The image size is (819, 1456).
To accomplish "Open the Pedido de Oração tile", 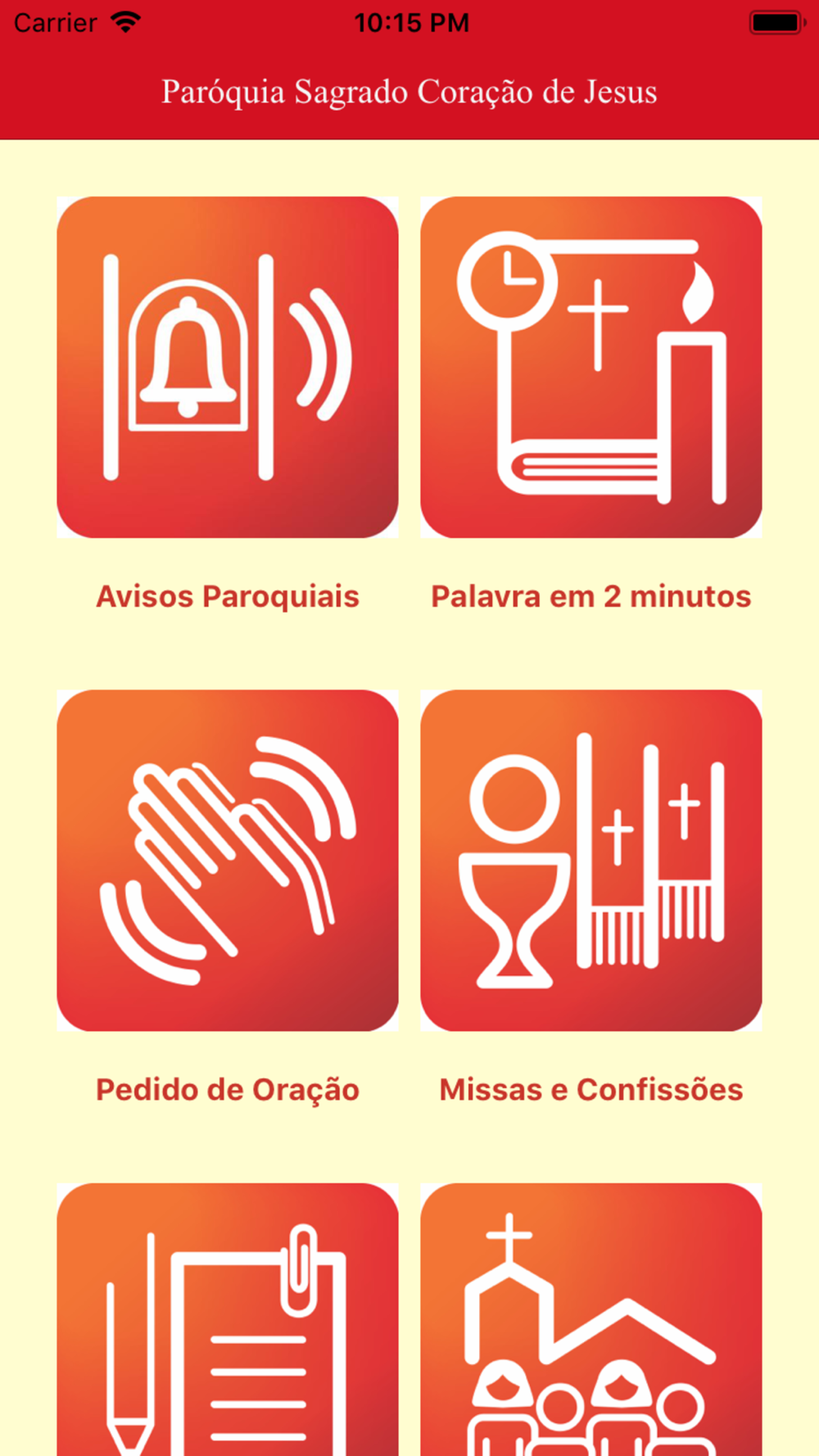I will click(228, 860).
